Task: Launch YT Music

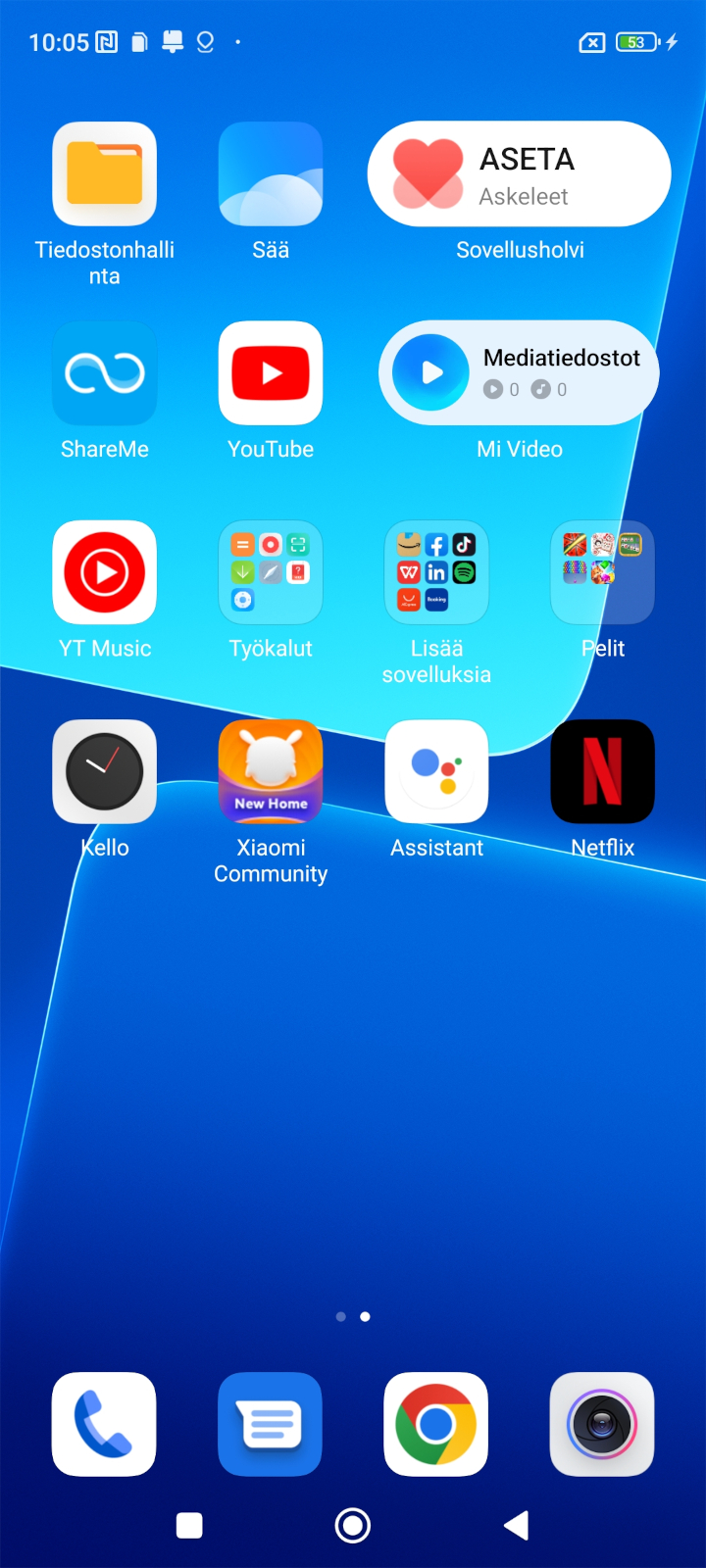Action: coord(104,572)
